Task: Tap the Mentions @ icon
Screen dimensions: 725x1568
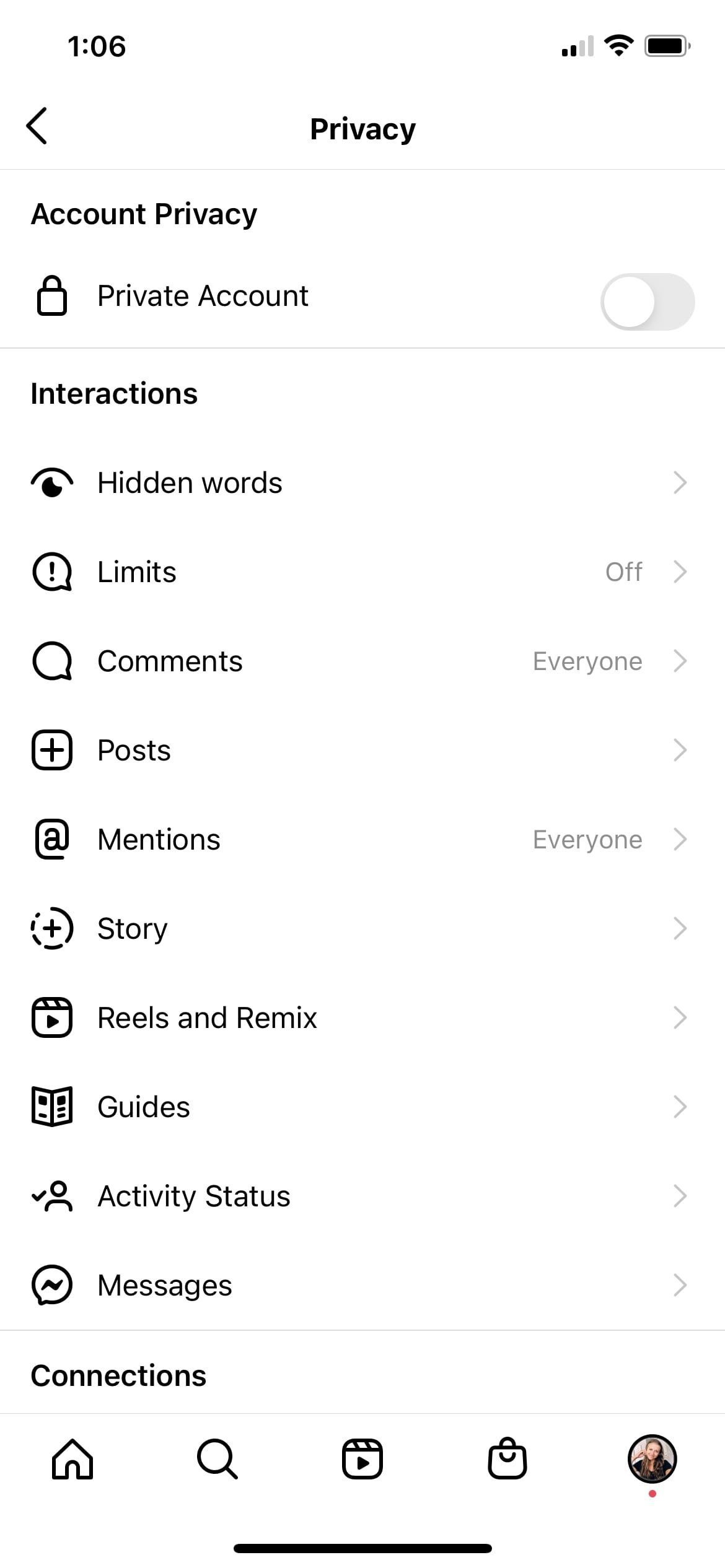Action: pos(52,839)
